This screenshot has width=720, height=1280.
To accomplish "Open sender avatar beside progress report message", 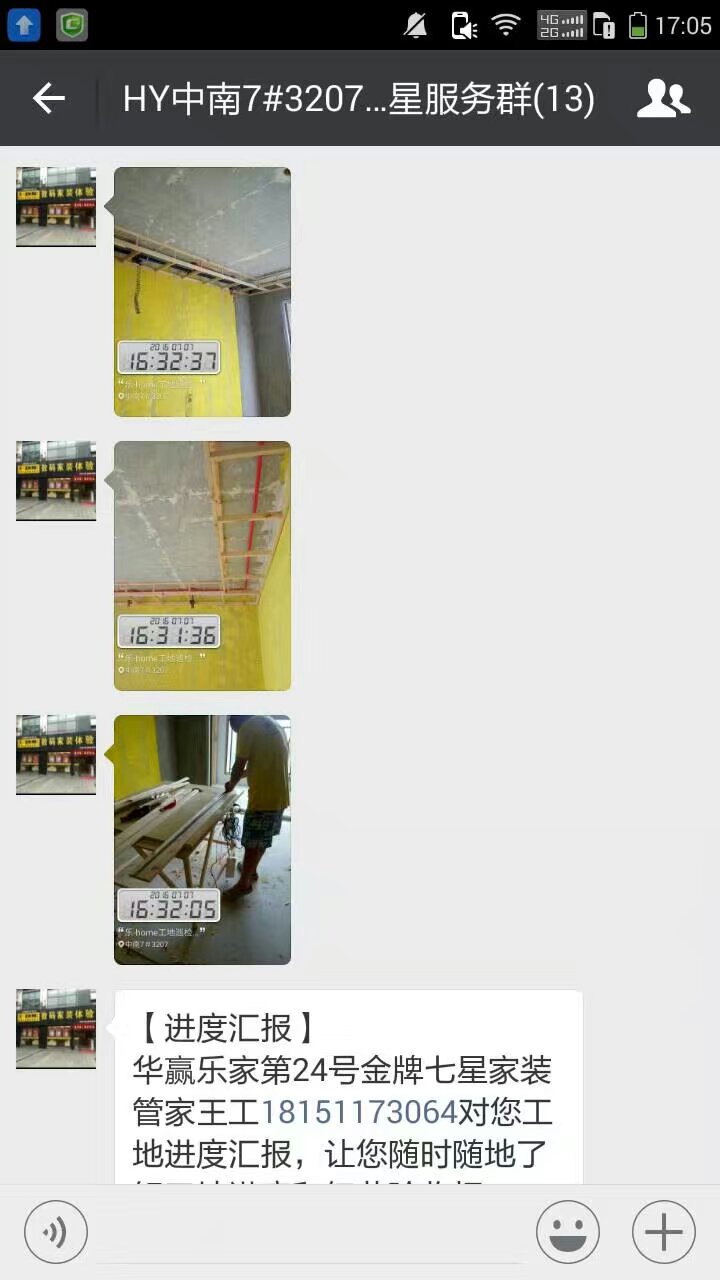I will 56,1029.
